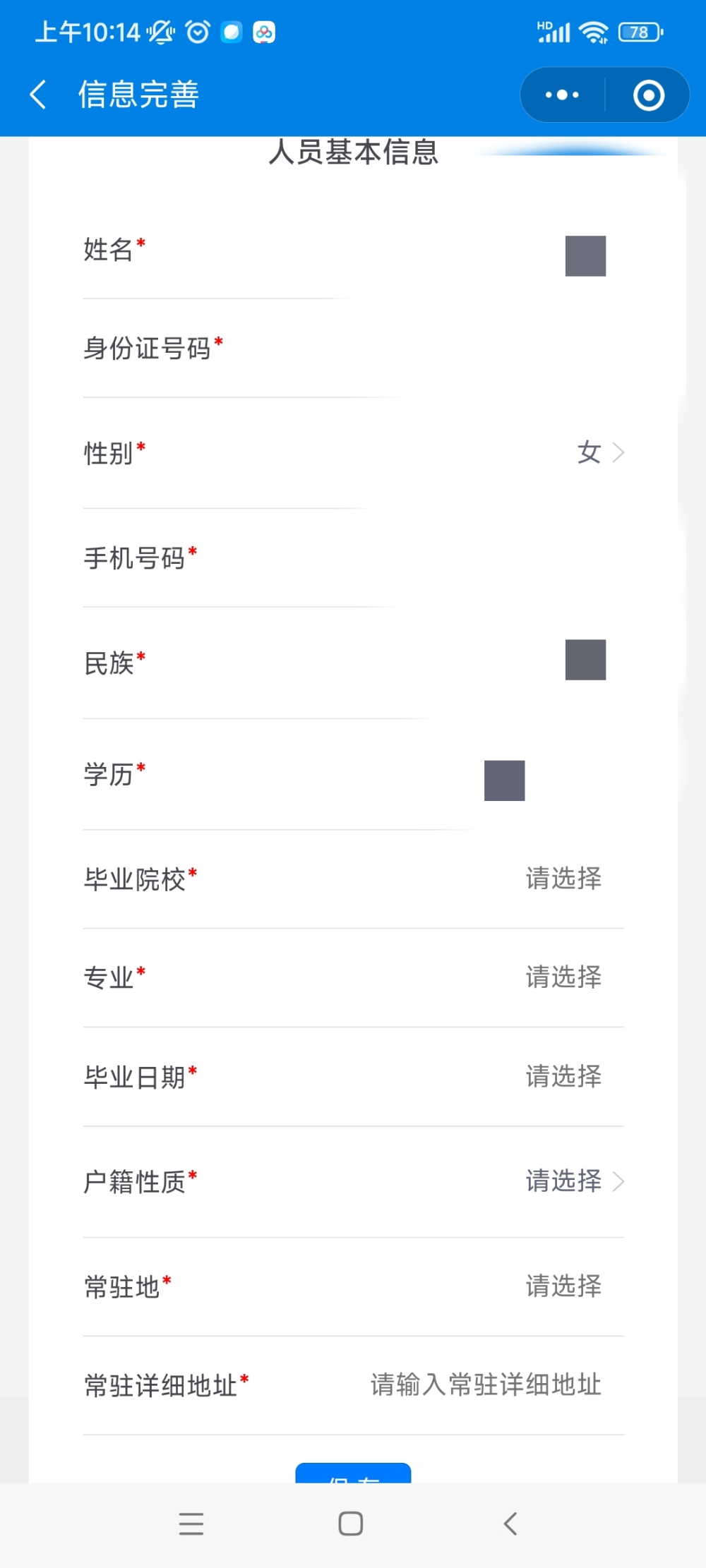Go to the phone home screen

coord(351,1524)
